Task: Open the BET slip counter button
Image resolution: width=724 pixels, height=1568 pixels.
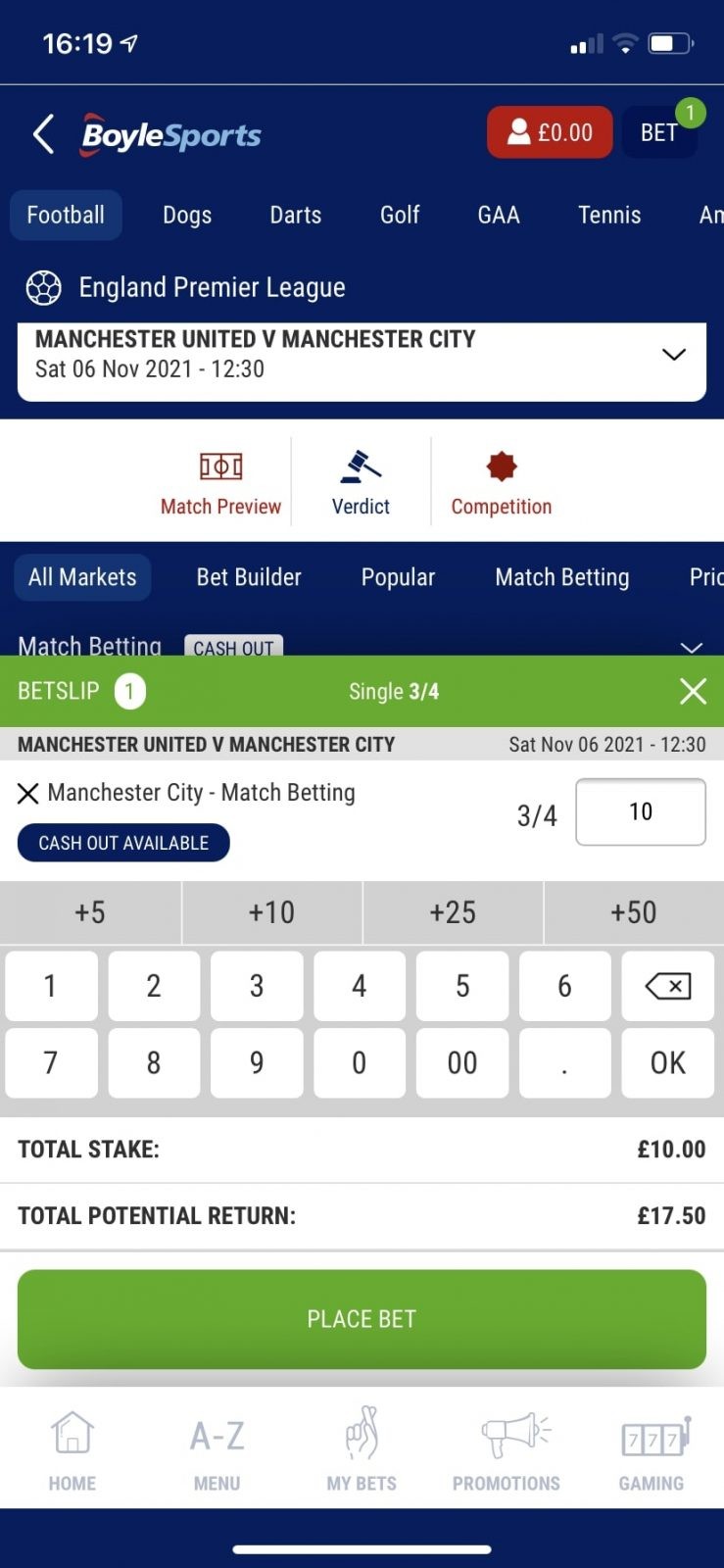Action: click(x=660, y=132)
